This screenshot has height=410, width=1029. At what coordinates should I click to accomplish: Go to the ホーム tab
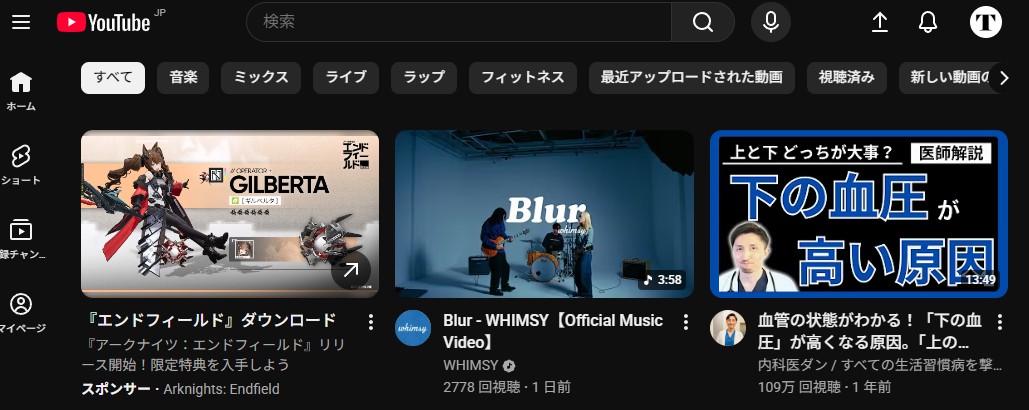pos(20,90)
